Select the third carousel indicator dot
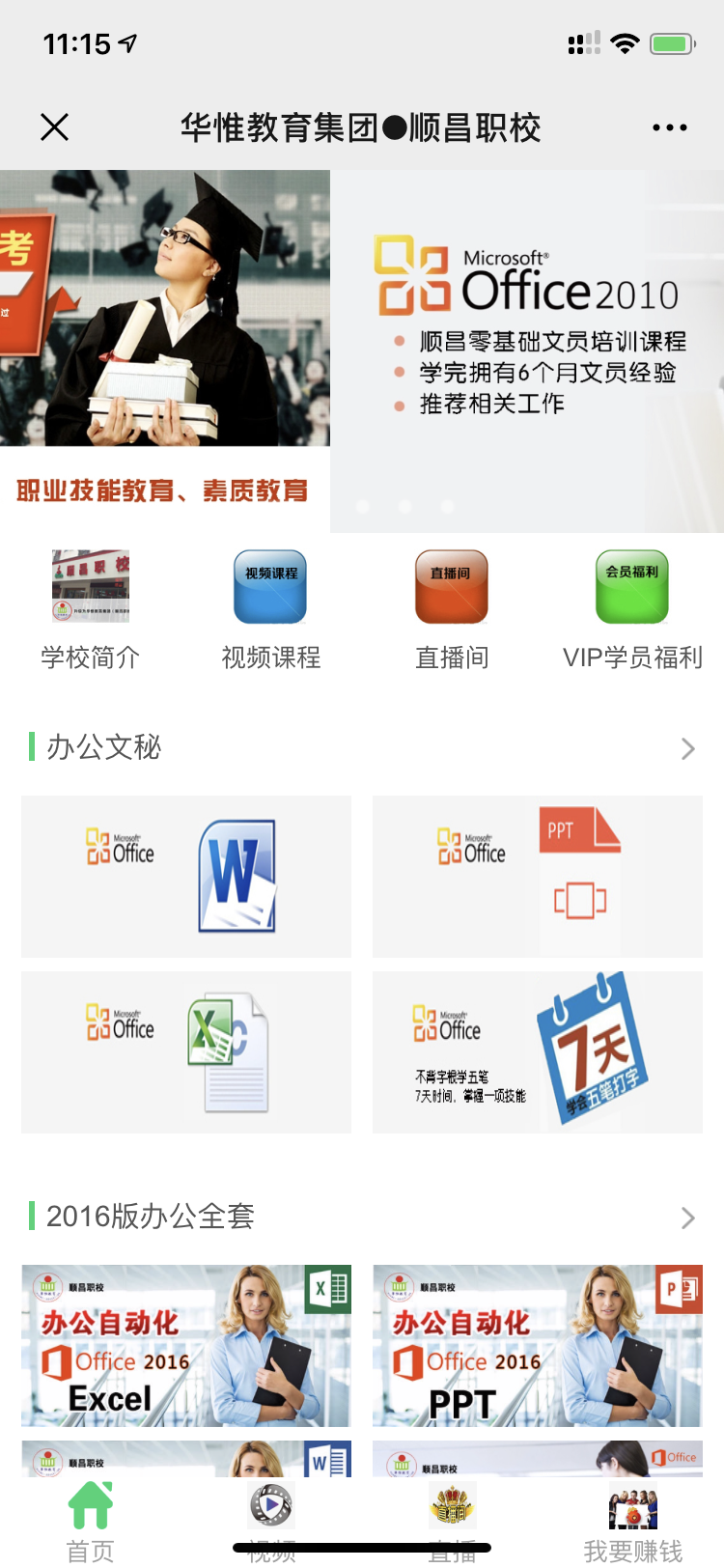Viewport: 724px width, 1568px height. click(x=447, y=505)
